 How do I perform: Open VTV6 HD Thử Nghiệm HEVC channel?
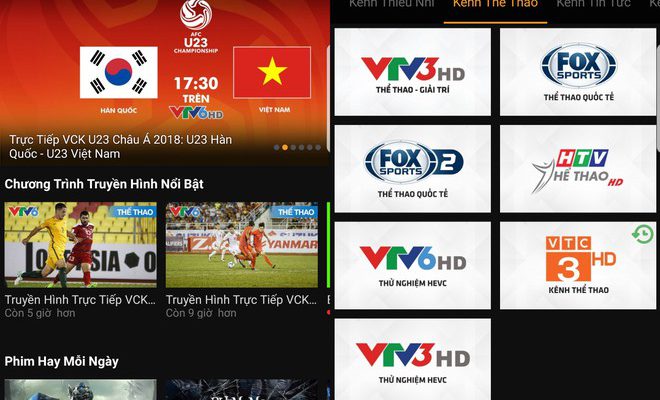point(412,264)
